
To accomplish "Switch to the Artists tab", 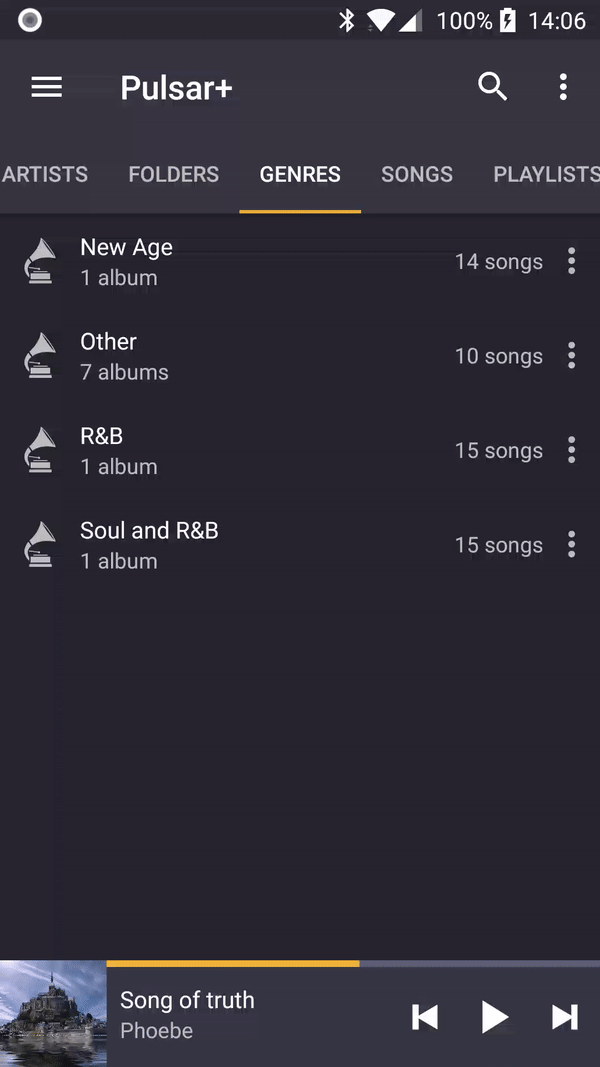I will point(45,174).
